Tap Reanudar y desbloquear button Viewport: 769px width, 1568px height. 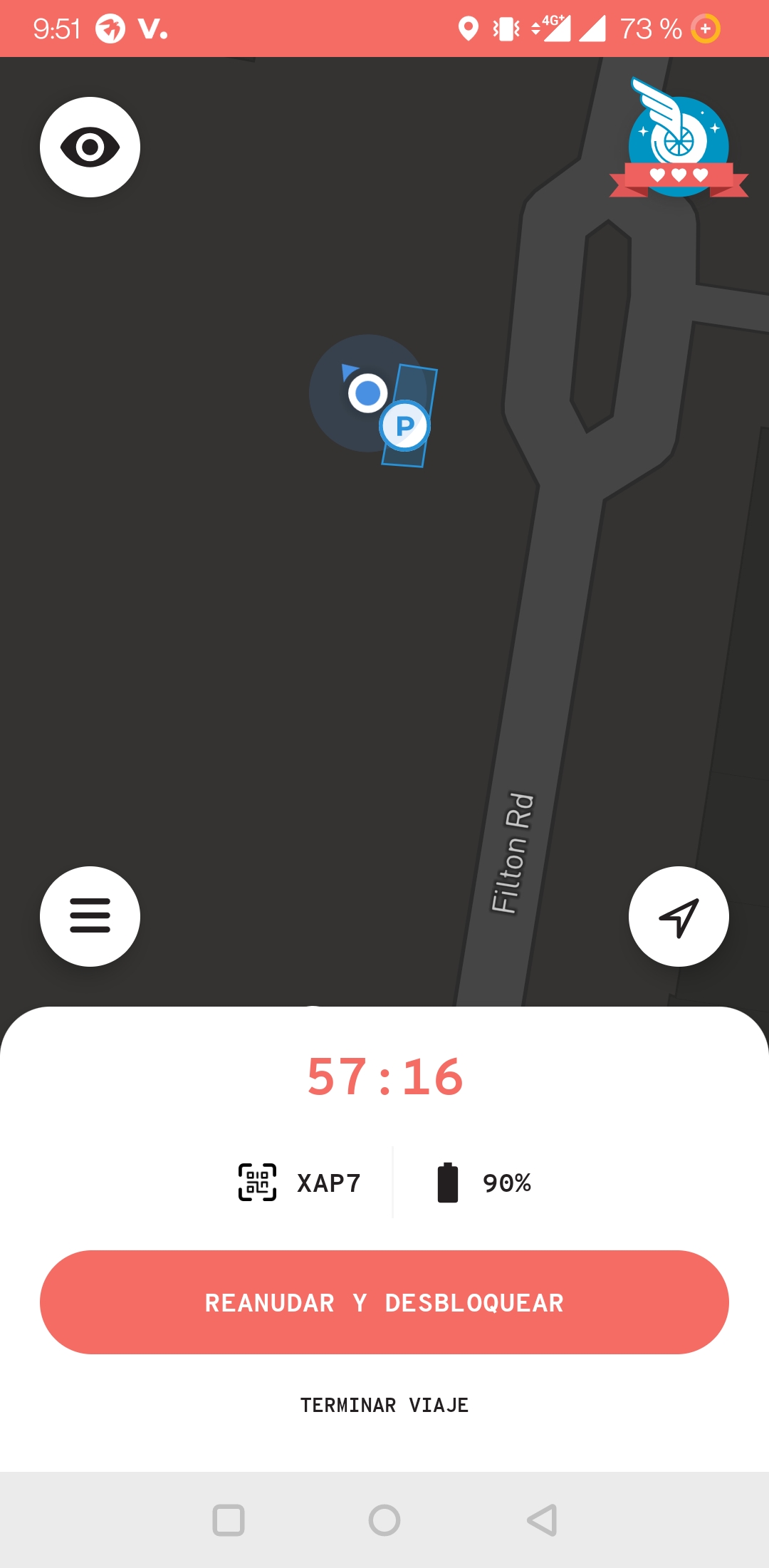tap(384, 1302)
